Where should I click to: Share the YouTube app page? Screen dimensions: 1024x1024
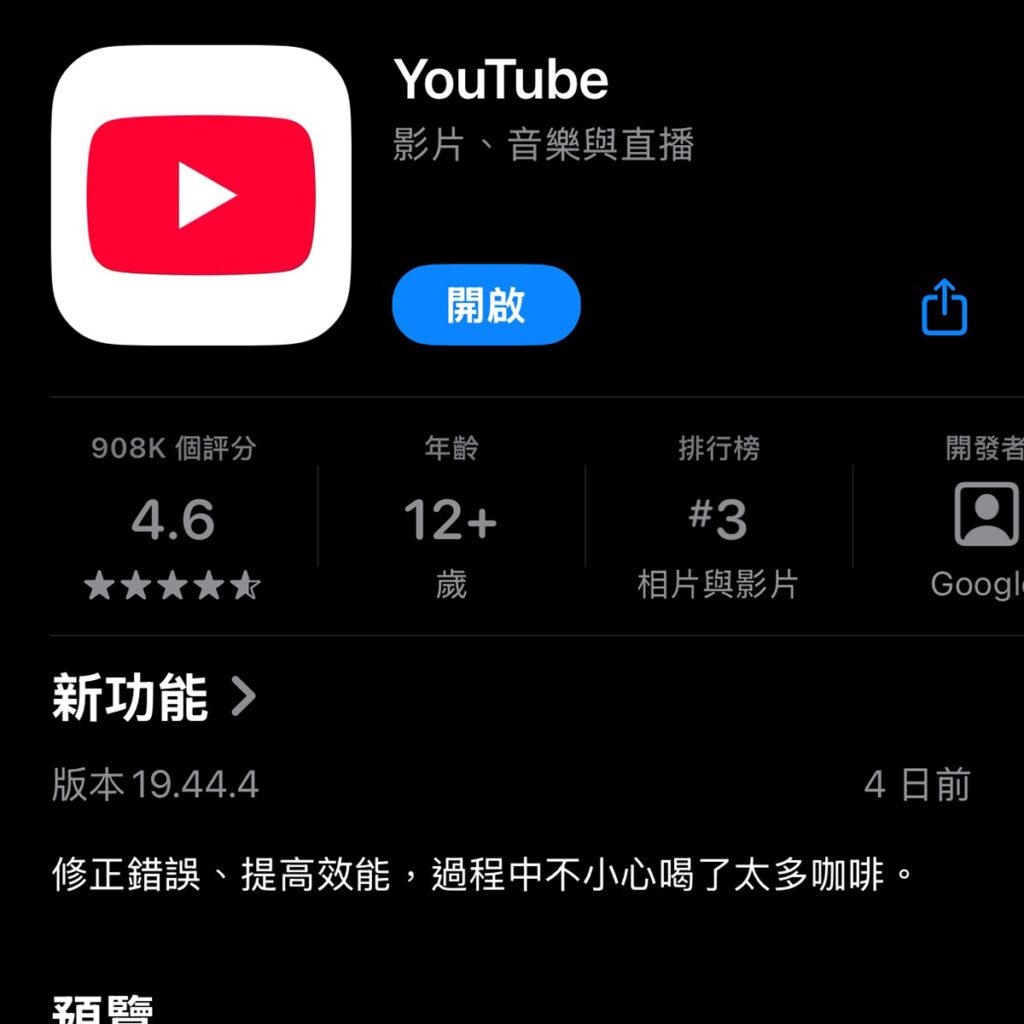[x=944, y=306]
